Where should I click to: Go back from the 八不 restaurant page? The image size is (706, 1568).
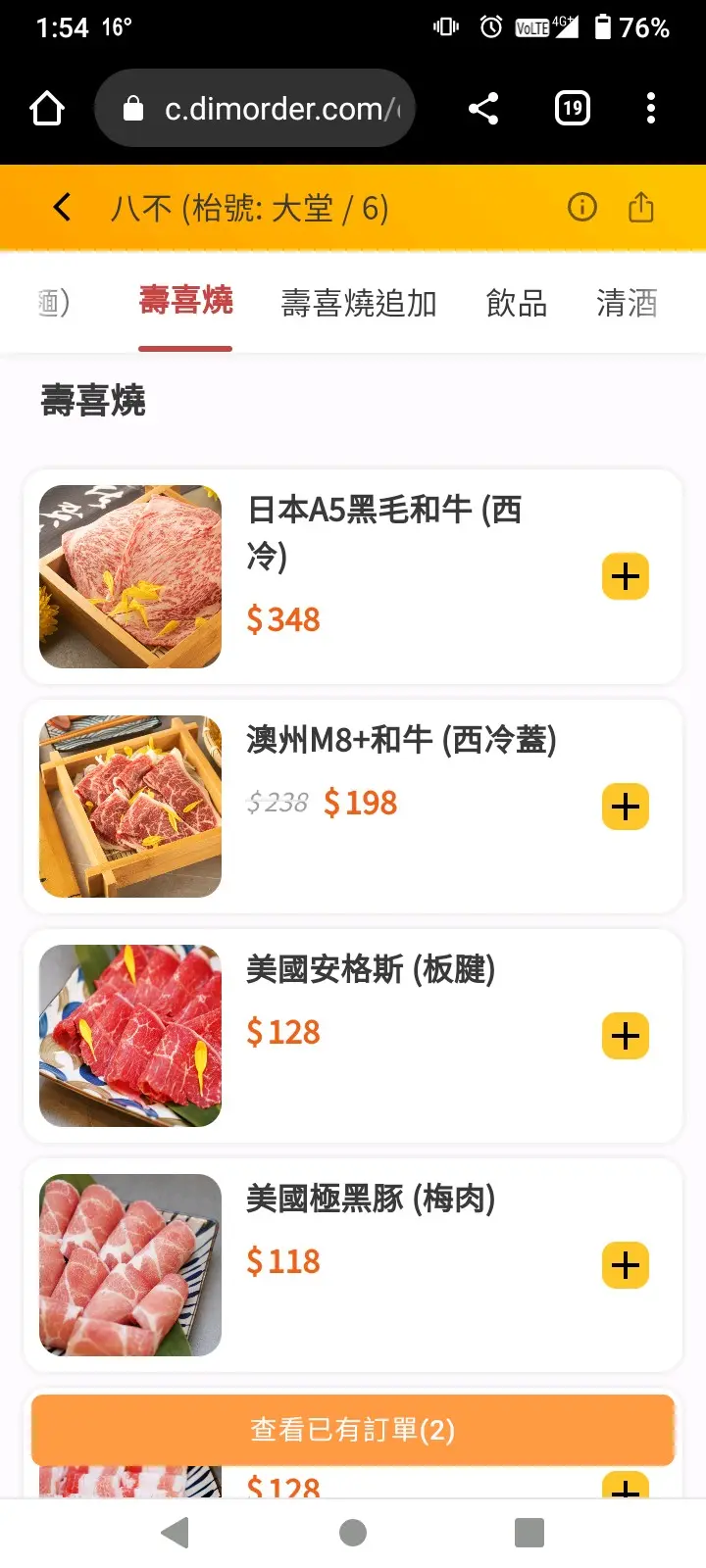click(62, 208)
